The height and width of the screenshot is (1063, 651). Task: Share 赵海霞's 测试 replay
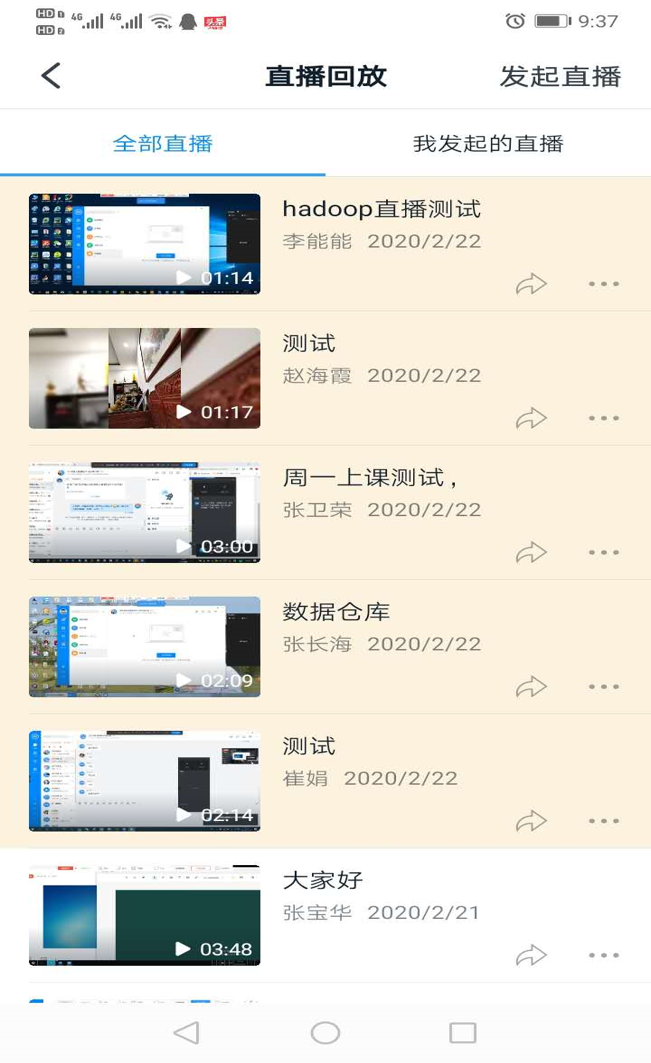click(x=531, y=418)
